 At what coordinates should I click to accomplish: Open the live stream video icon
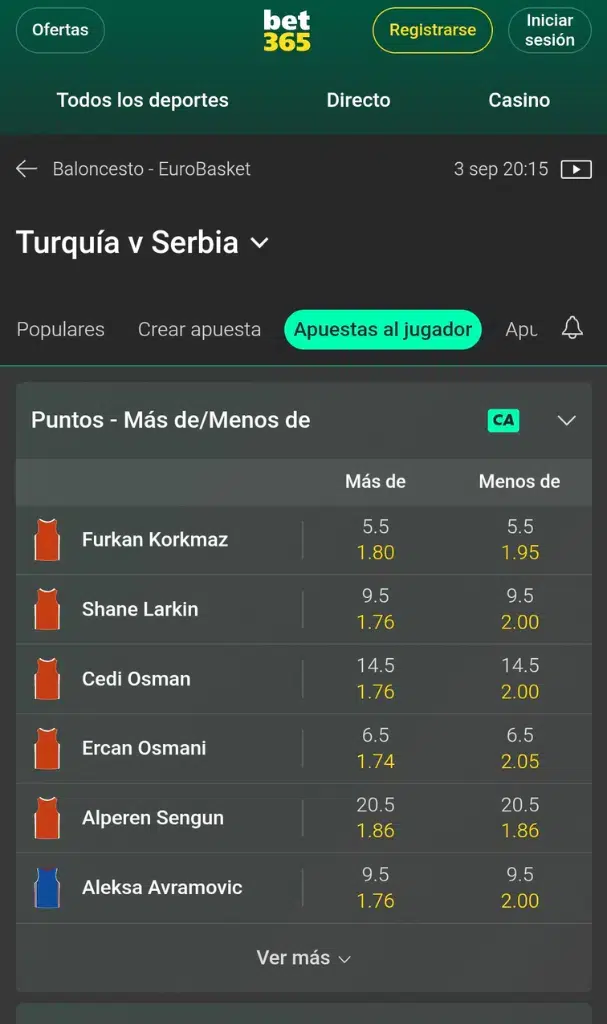576,169
